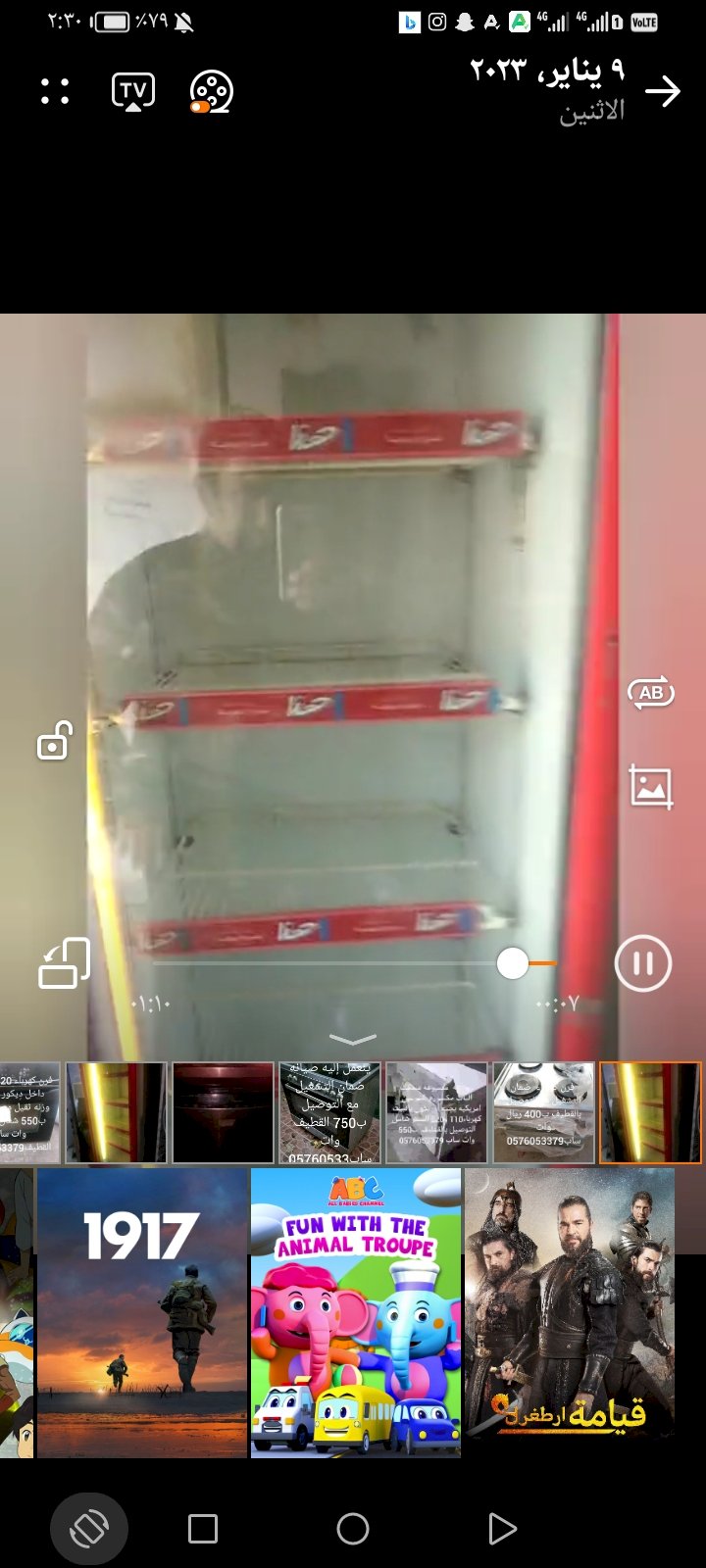Tap the video progress seek bar
Image resolution: width=706 pixels, height=1568 pixels.
pos(333,964)
